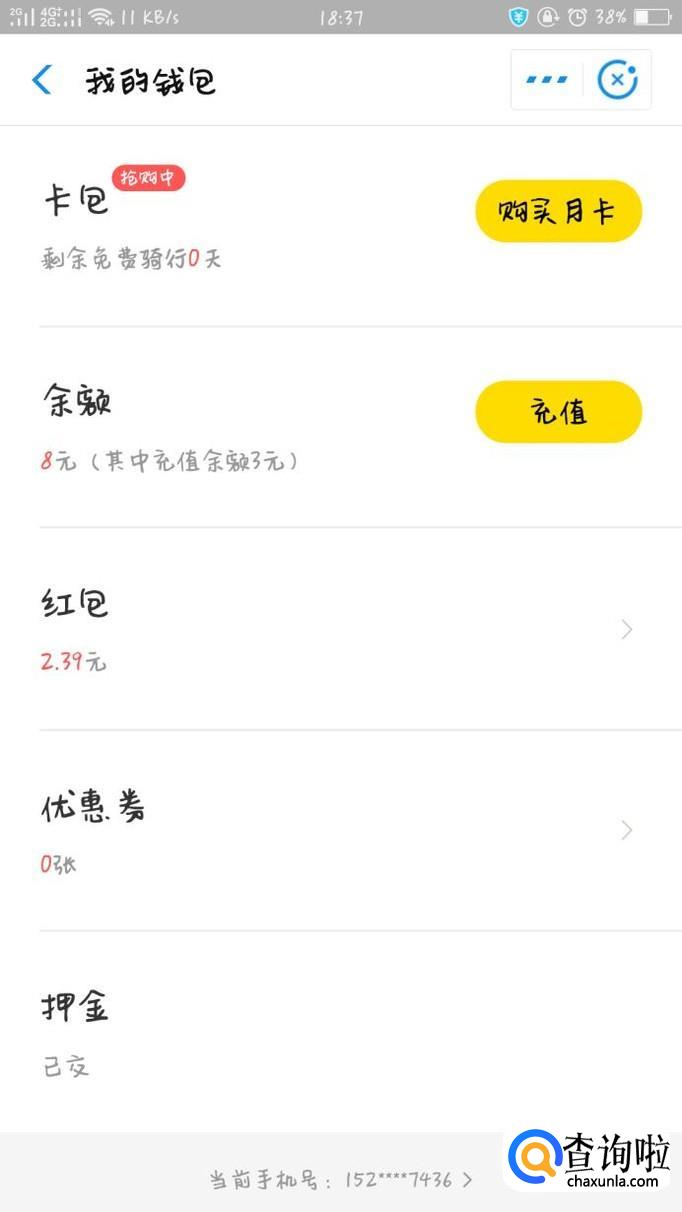682x1212 pixels.
Task: Open 当前手机号 phone number link
Action: tap(342, 1180)
